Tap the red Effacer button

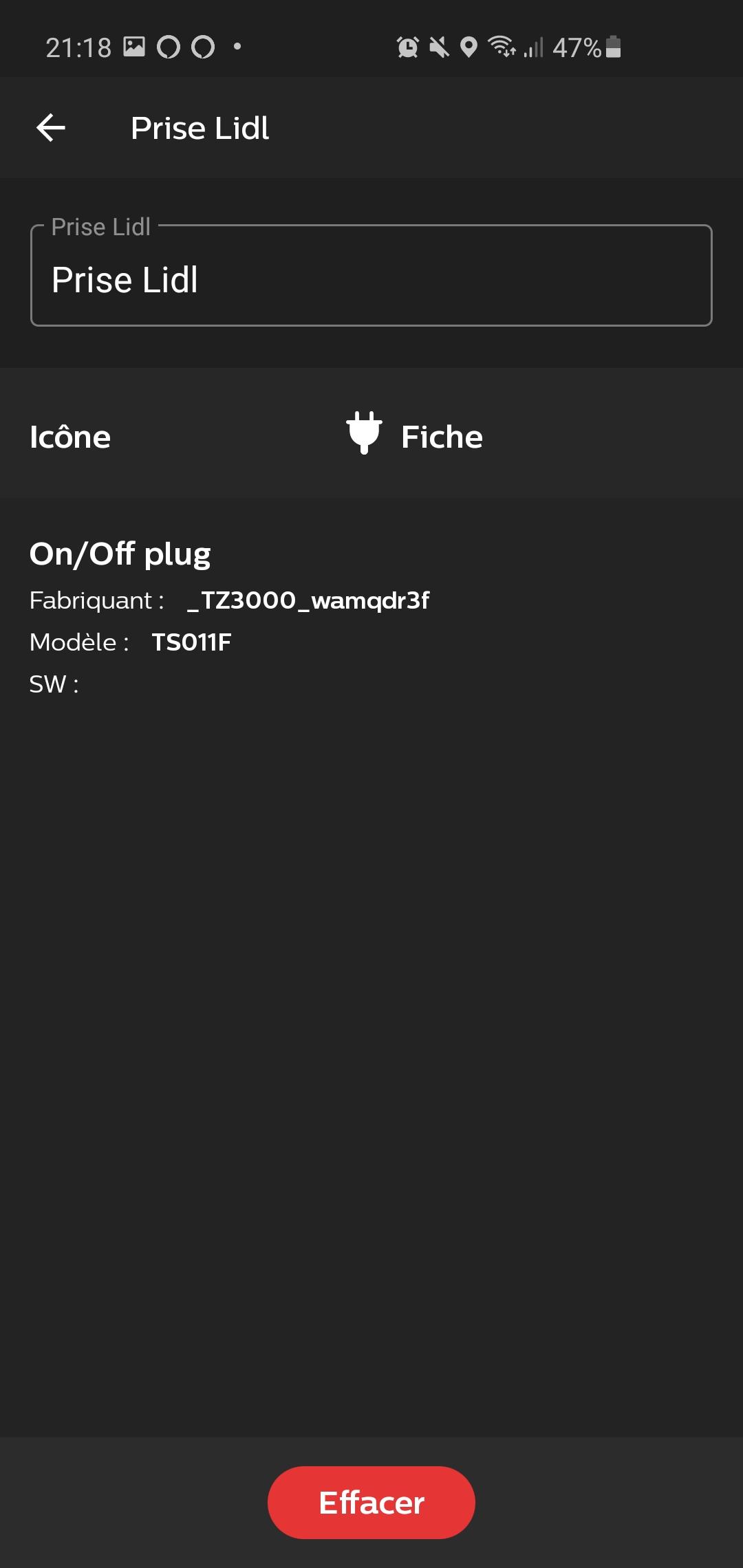point(371,1503)
